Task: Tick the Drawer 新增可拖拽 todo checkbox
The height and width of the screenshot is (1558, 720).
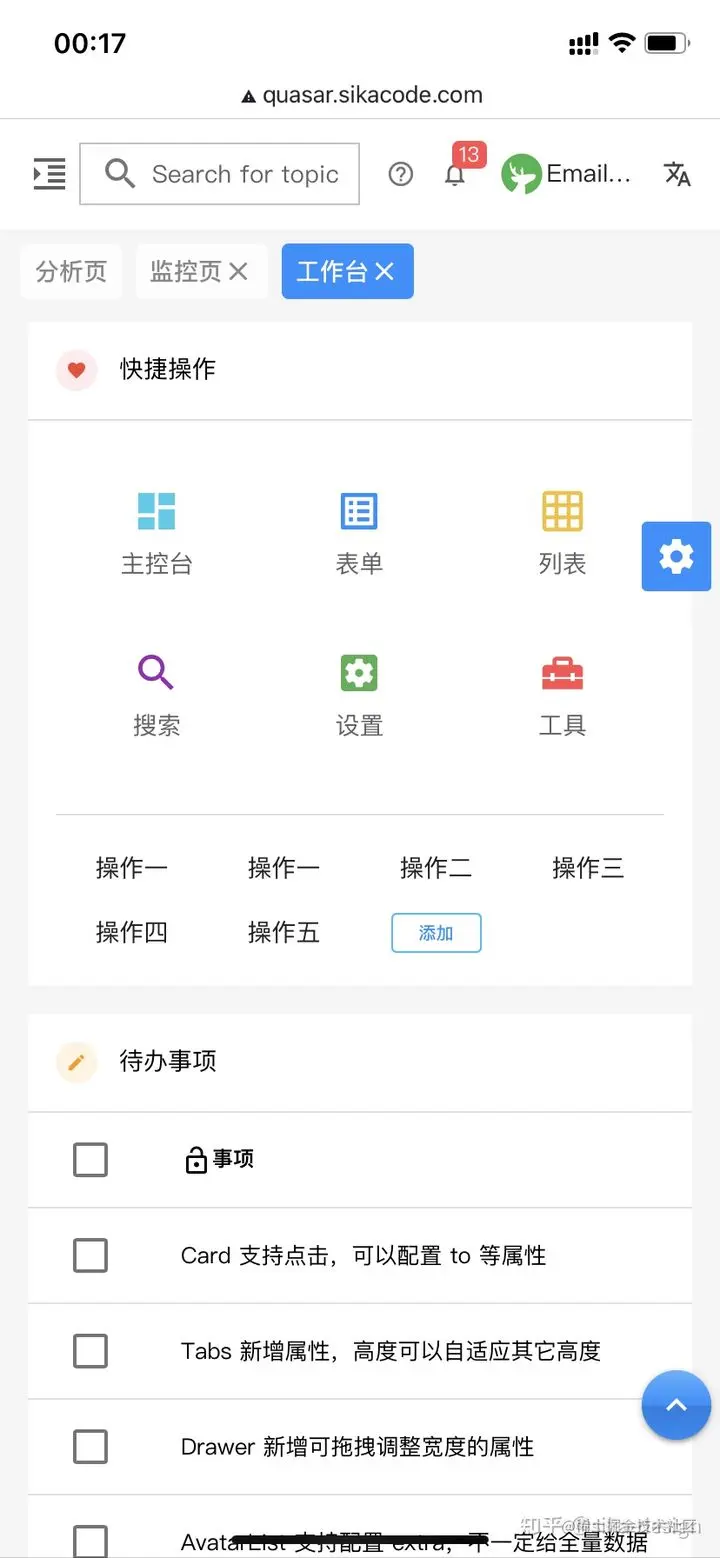Action: coord(90,1446)
